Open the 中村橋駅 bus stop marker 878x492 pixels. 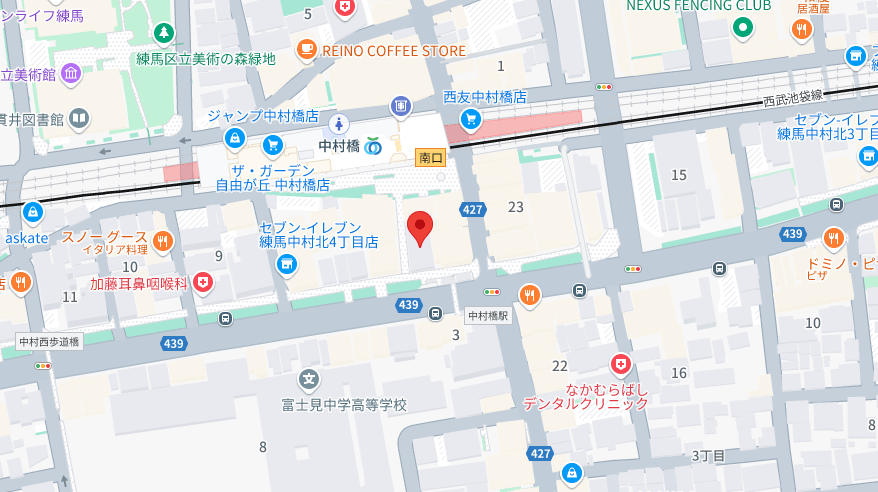point(436,314)
